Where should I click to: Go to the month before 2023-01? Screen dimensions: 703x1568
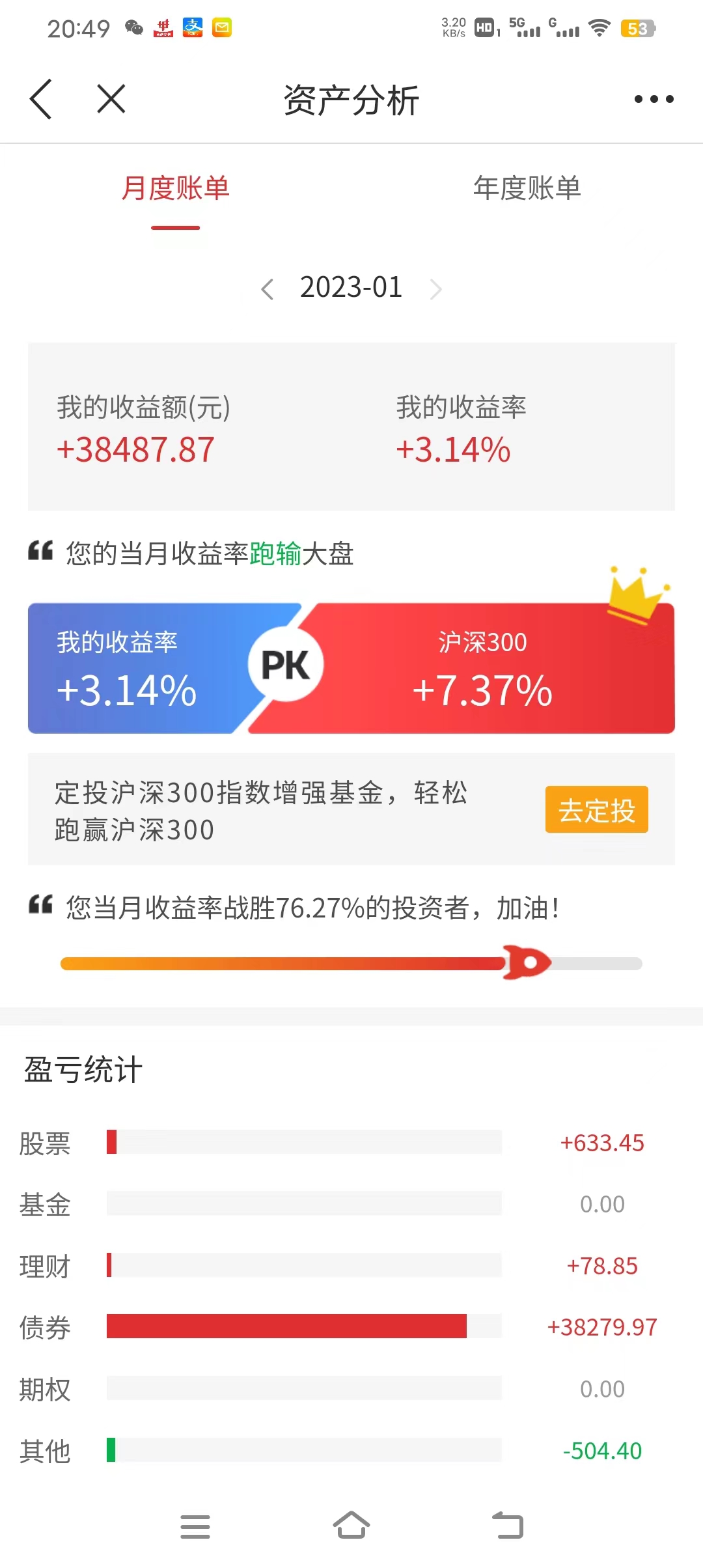(267, 288)
